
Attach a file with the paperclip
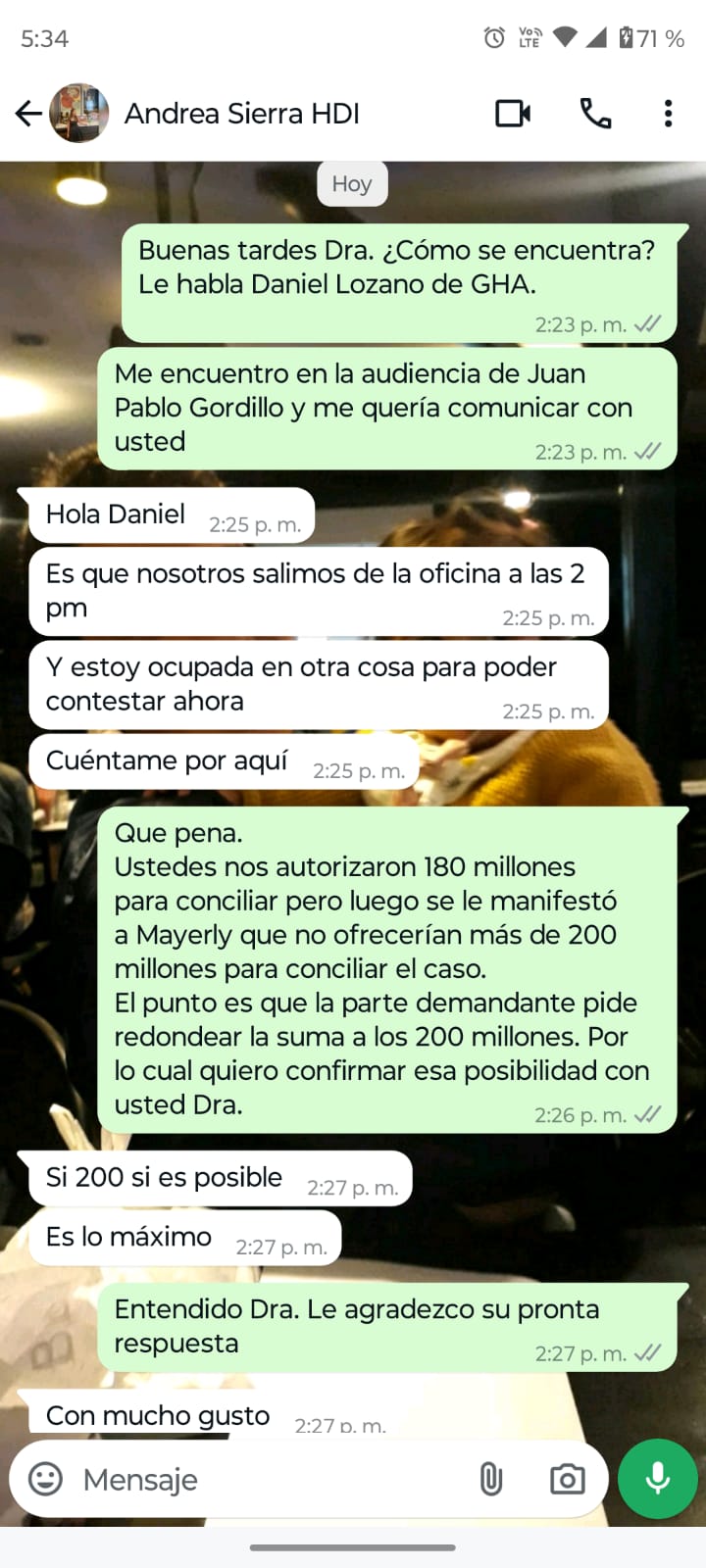(x=491, y=1479)
